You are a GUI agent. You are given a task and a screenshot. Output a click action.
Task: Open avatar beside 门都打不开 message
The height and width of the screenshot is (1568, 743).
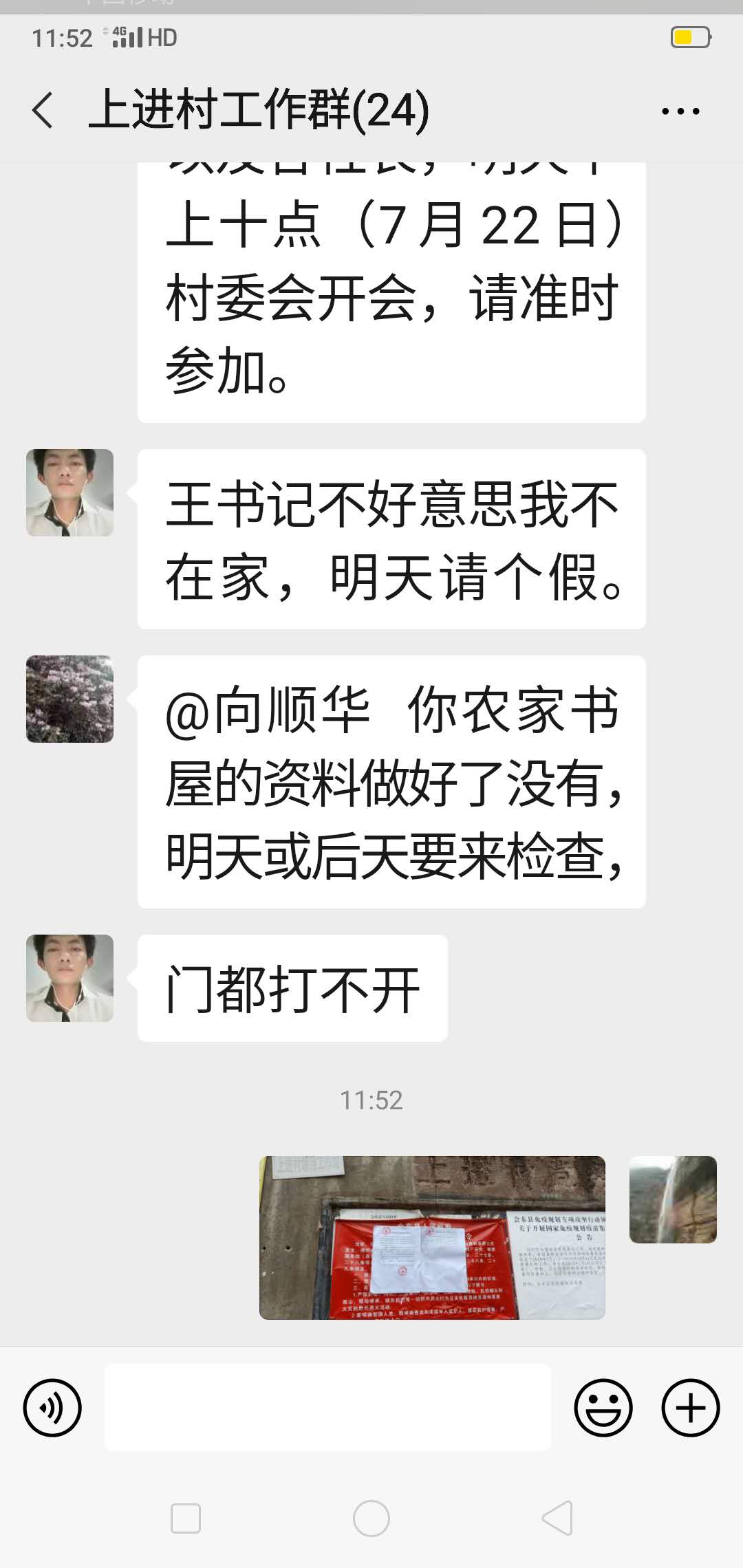click(69, 978)
